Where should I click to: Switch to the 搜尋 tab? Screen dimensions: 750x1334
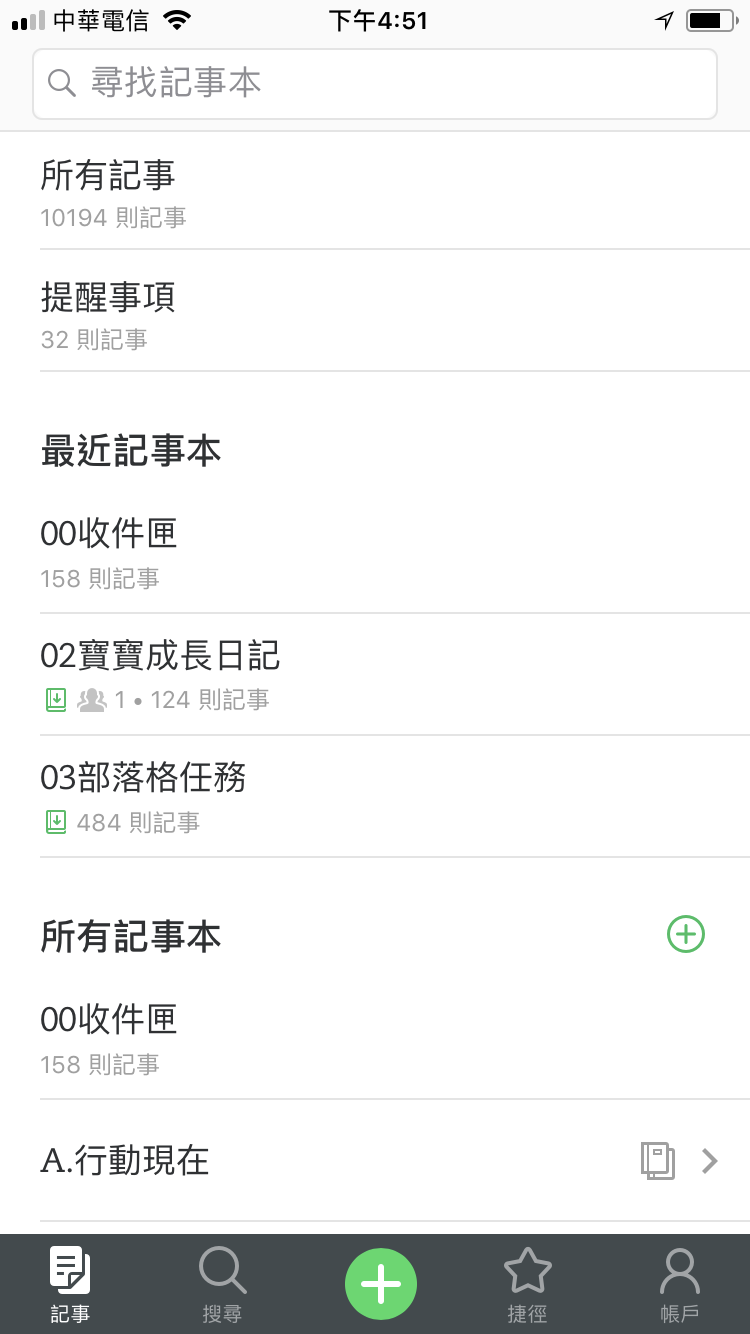point(222,1286)
